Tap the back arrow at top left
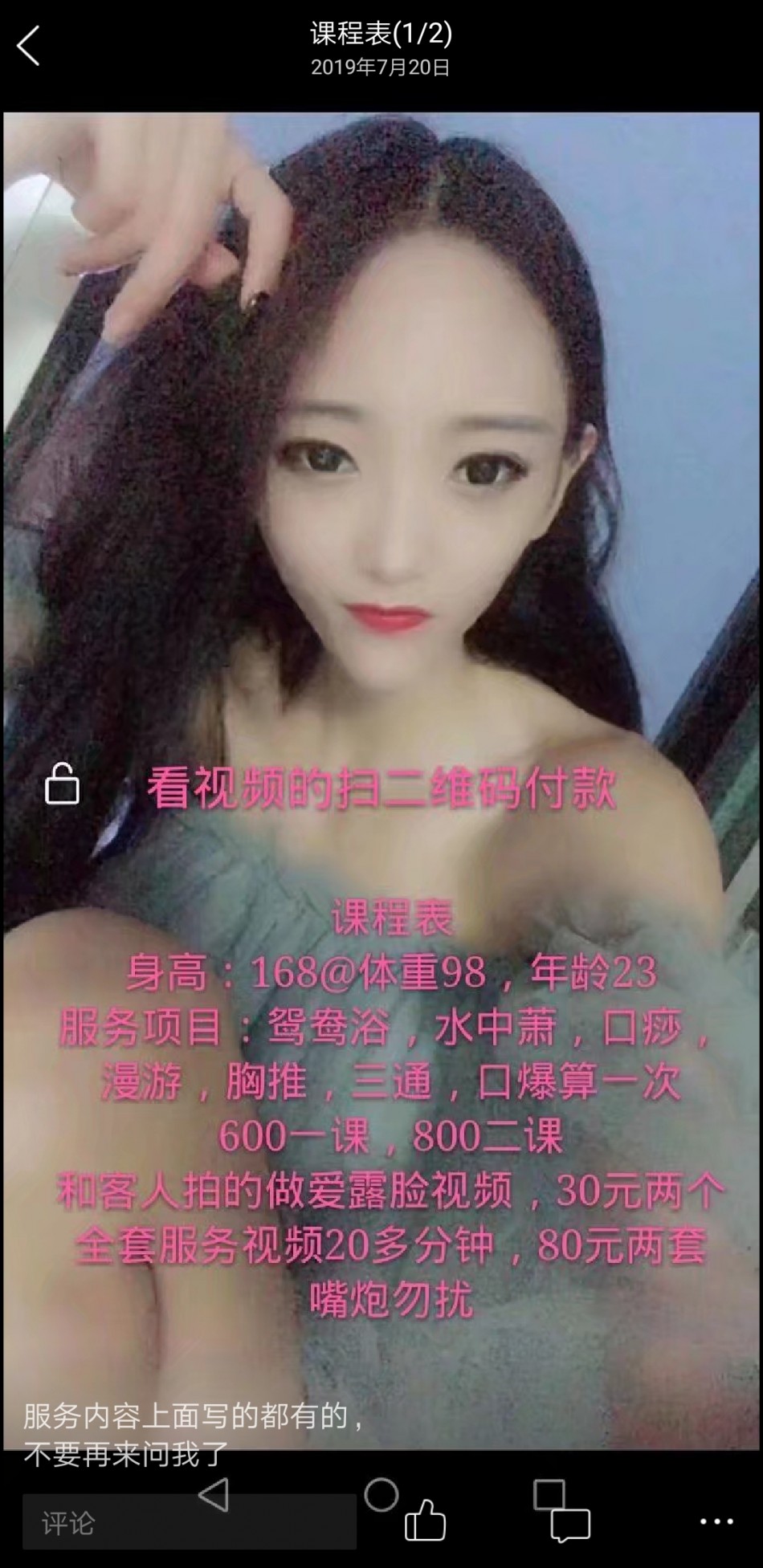The height and width of the screenshot is (1568, 763). pyautogui.click(x=29, y=46)
